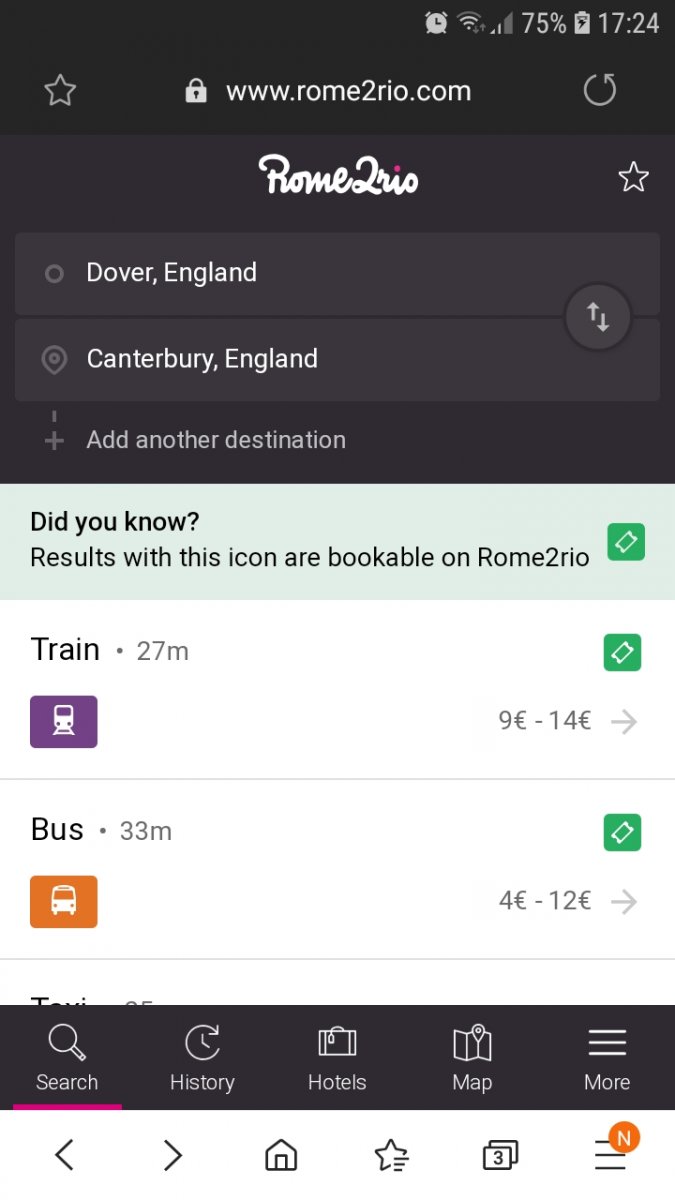View the three open browser tabs
675x1200 pixels.
coord(499,1156)
